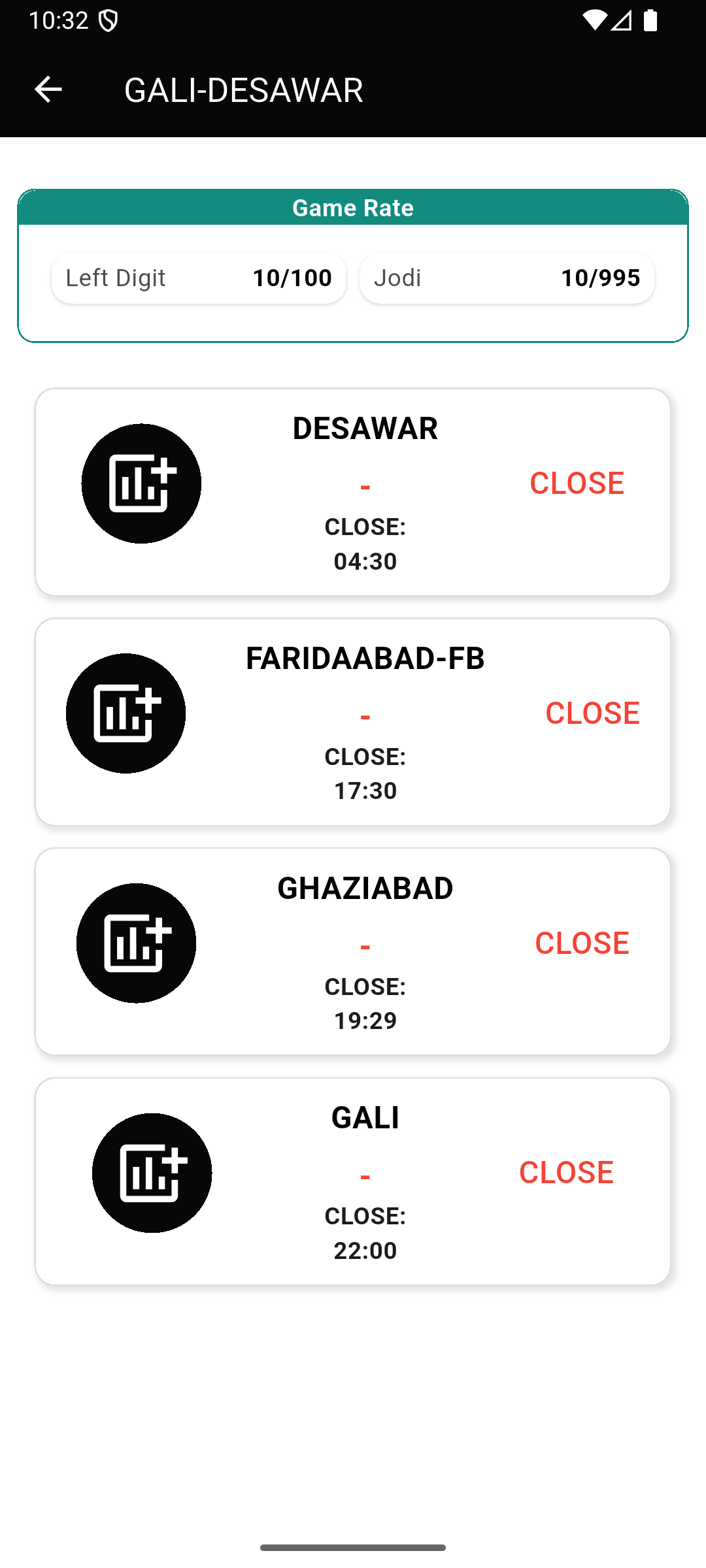
Task: Click CLOSE on the GALI card
Action: 566,1171
